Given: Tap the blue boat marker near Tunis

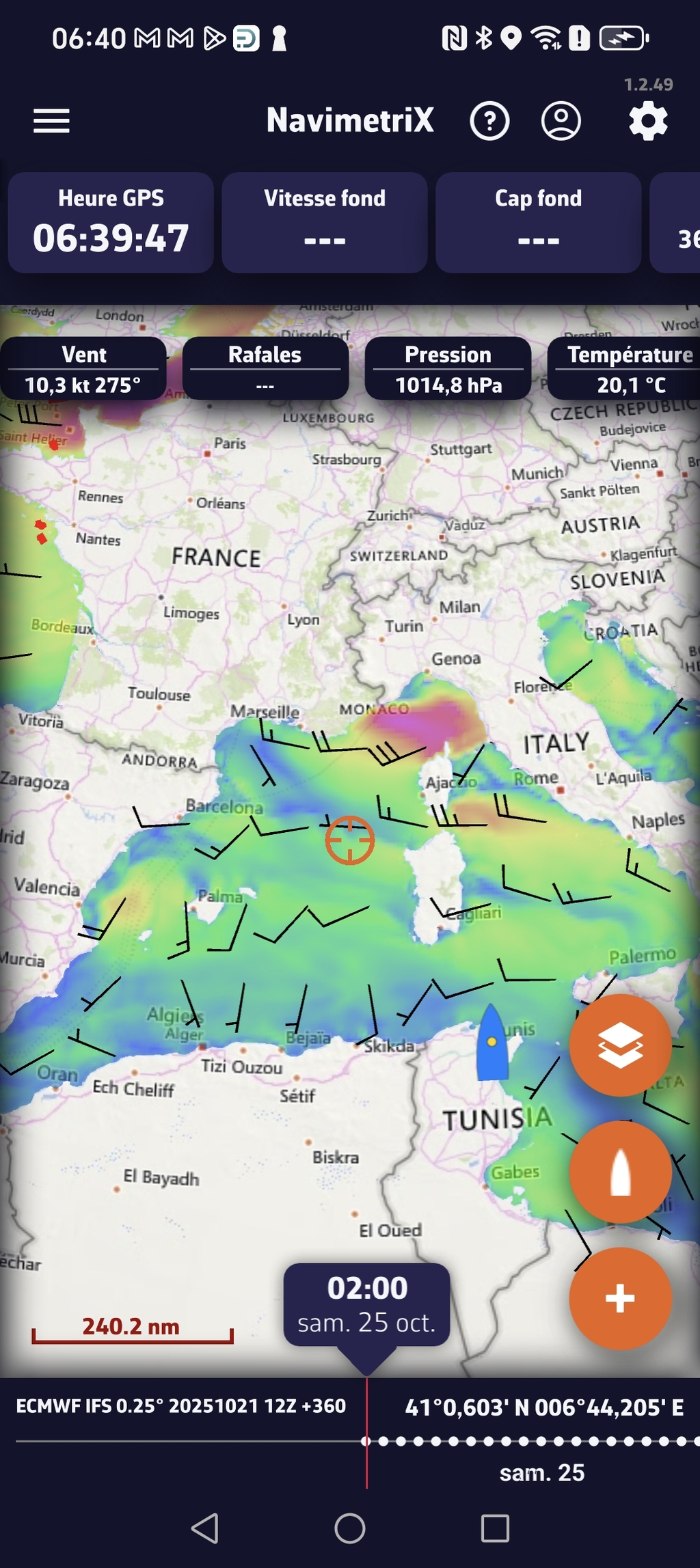Looking at the screenshot, I should coord(491,1043).
